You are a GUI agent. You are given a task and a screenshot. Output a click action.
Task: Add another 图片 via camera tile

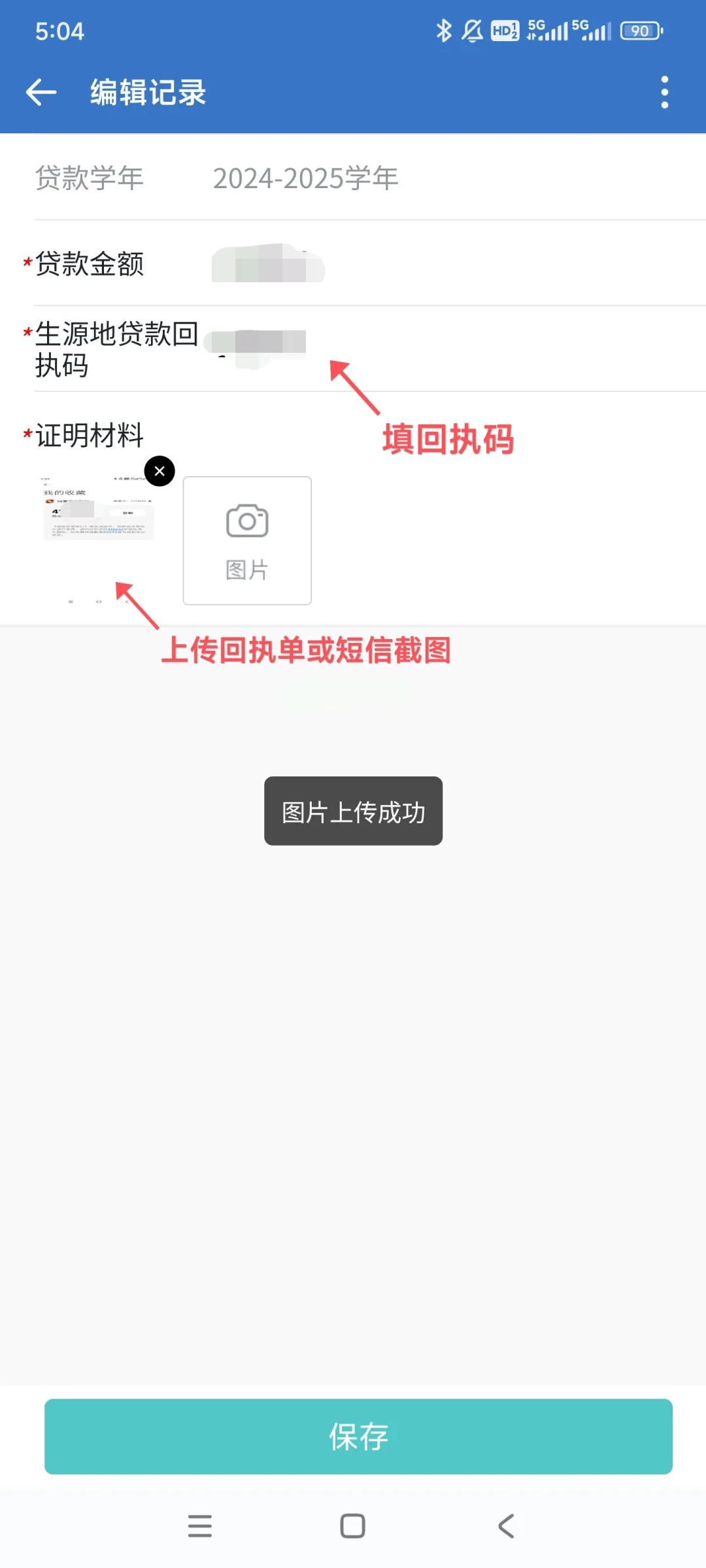tap(247, 540)
